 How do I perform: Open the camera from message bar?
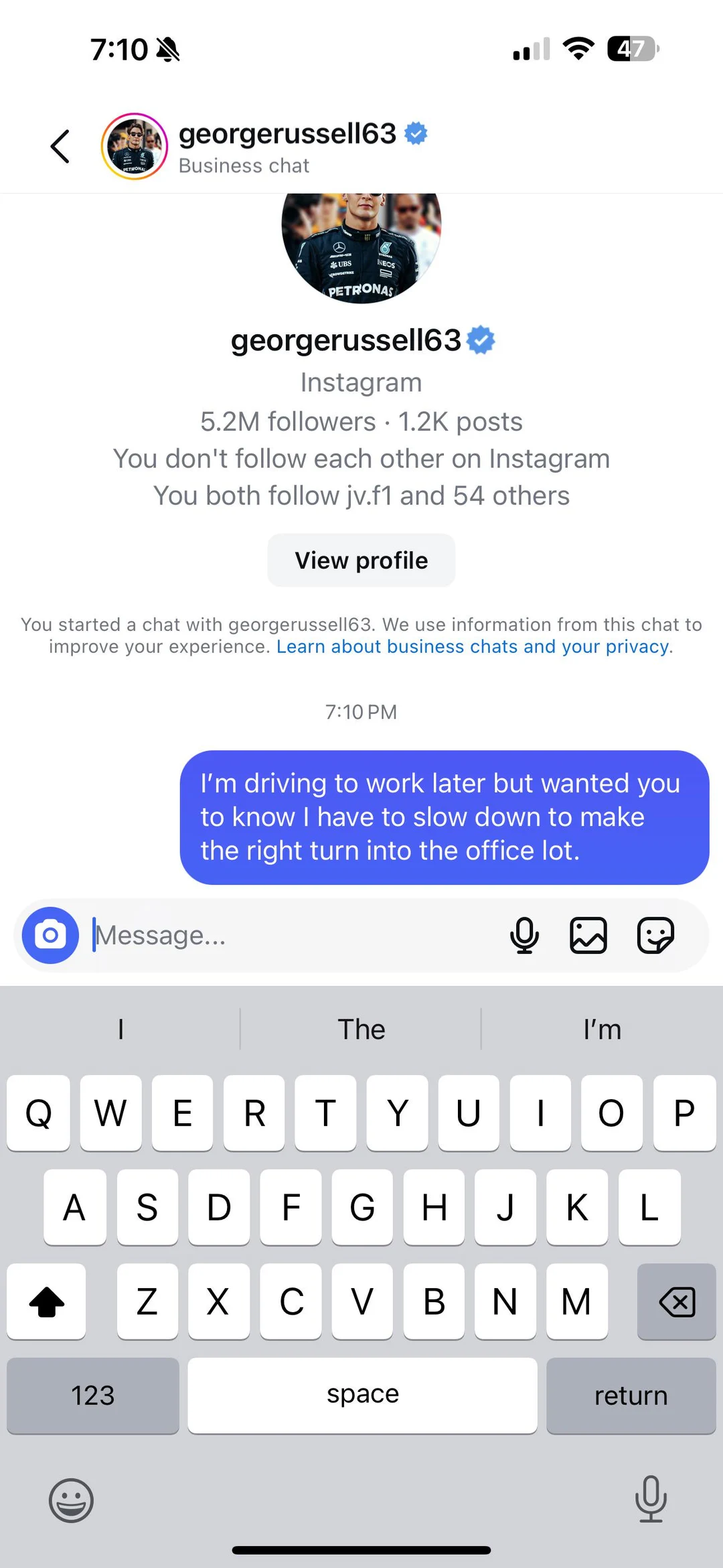point(50,935)
